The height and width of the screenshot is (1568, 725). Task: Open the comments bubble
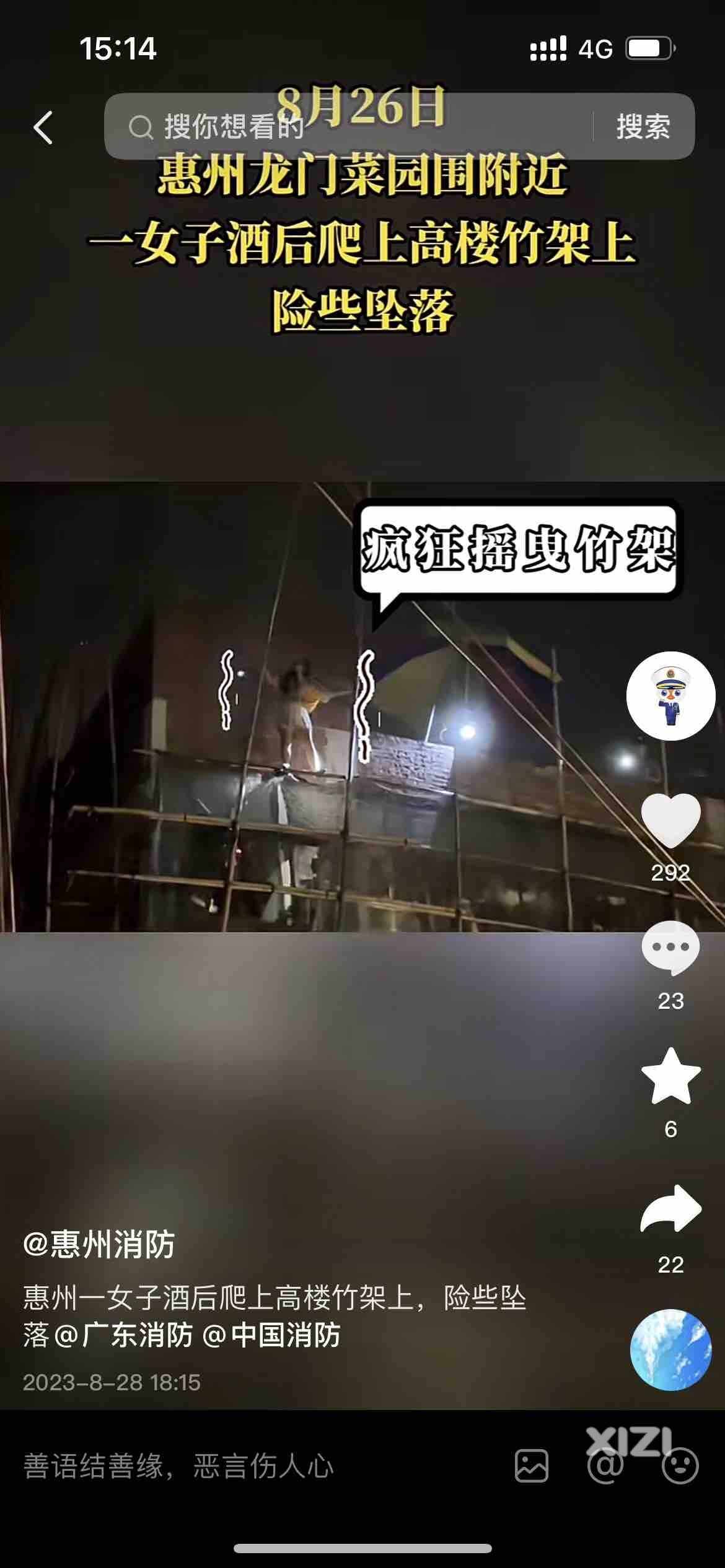click(x=670, y=949)
